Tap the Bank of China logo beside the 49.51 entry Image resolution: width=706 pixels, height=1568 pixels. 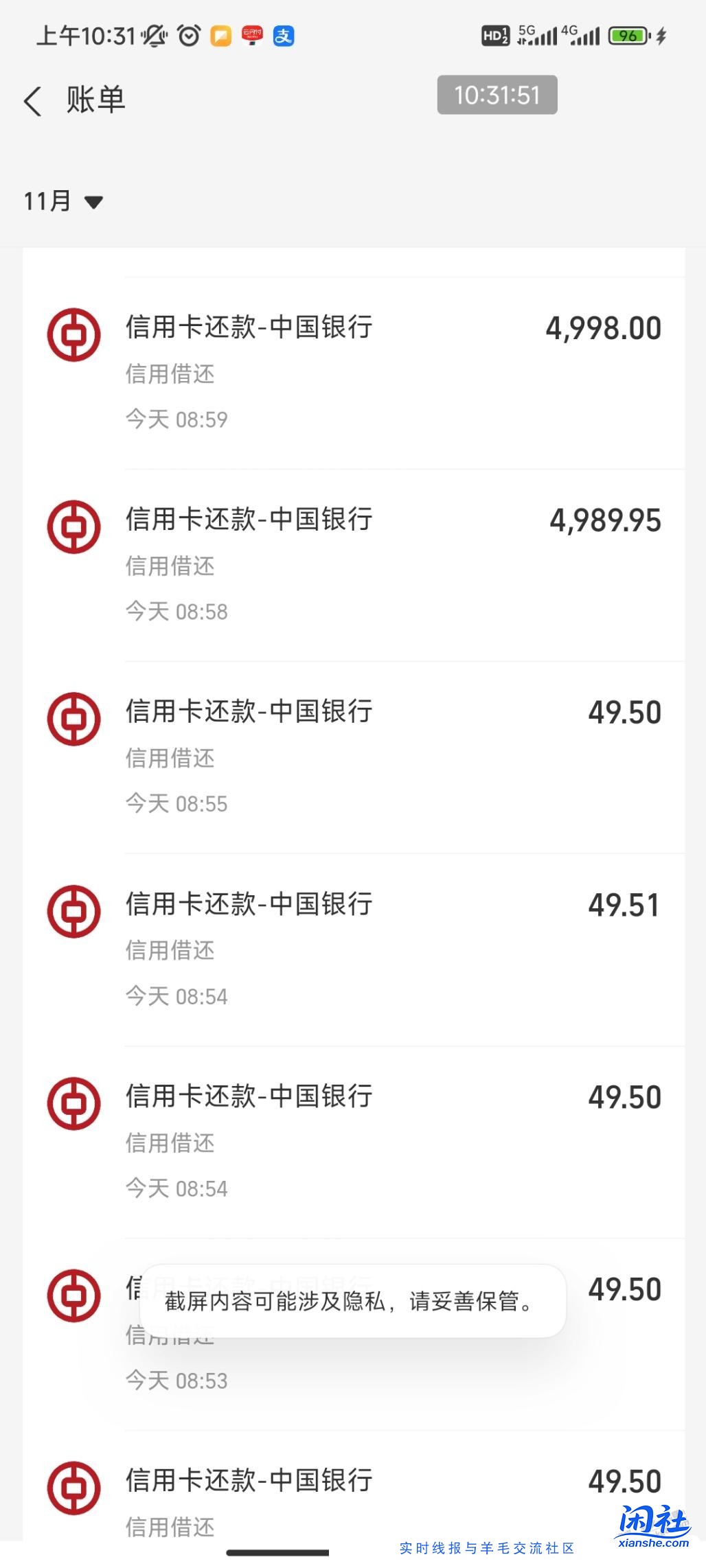(73, 912)
